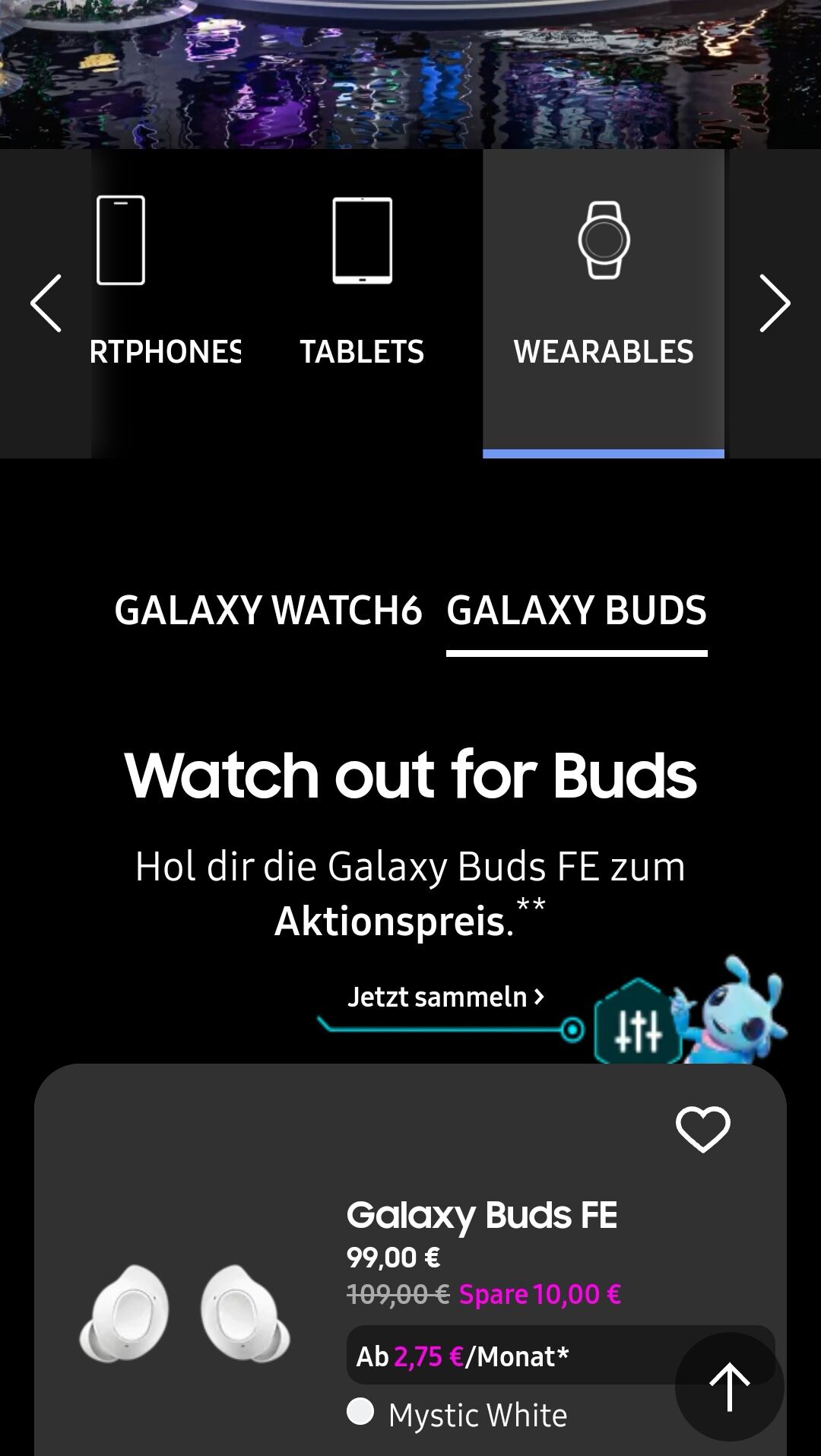Open the Galaxy Buds FE product image
821x1456 pixels.
tap(184, 1313)
